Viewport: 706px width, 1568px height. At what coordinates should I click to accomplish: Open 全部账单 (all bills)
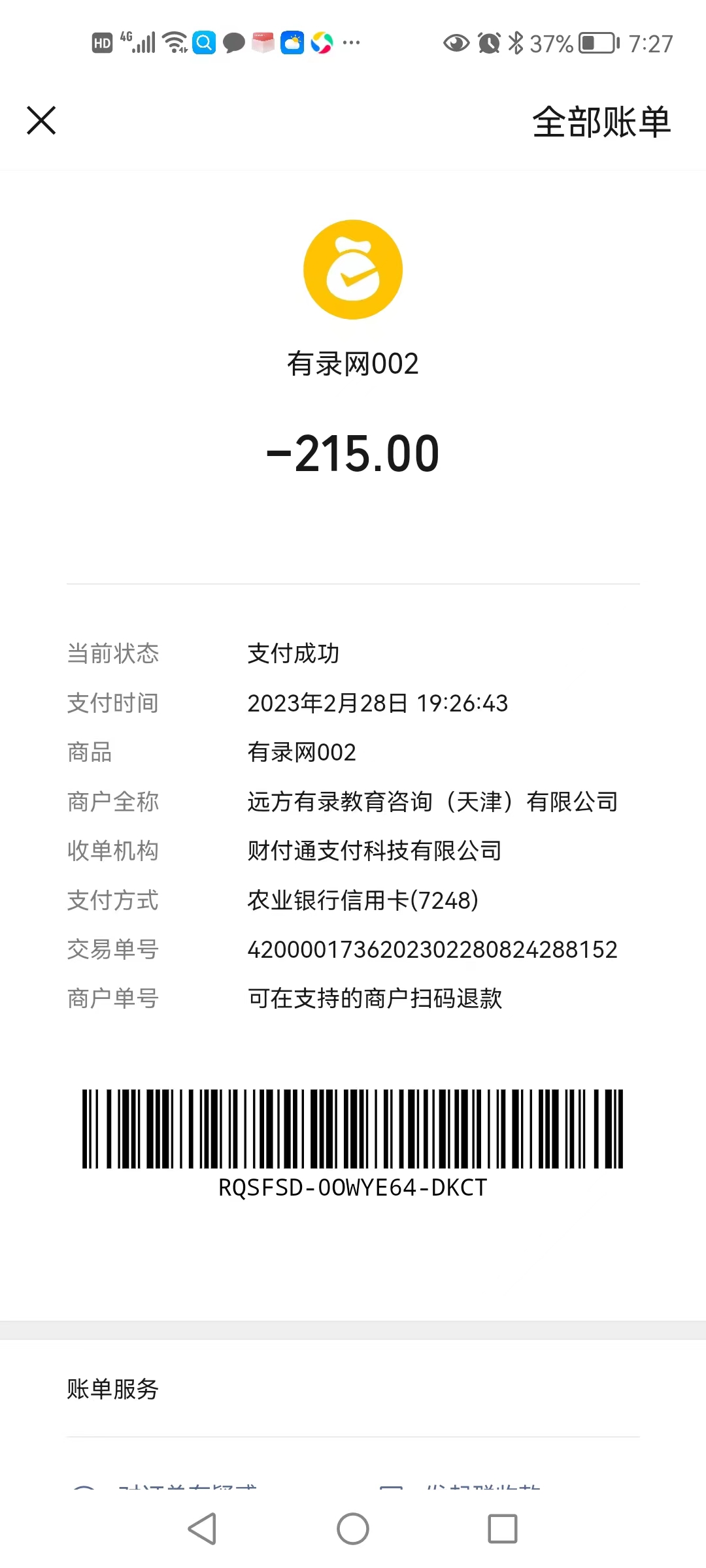(601, 122)
